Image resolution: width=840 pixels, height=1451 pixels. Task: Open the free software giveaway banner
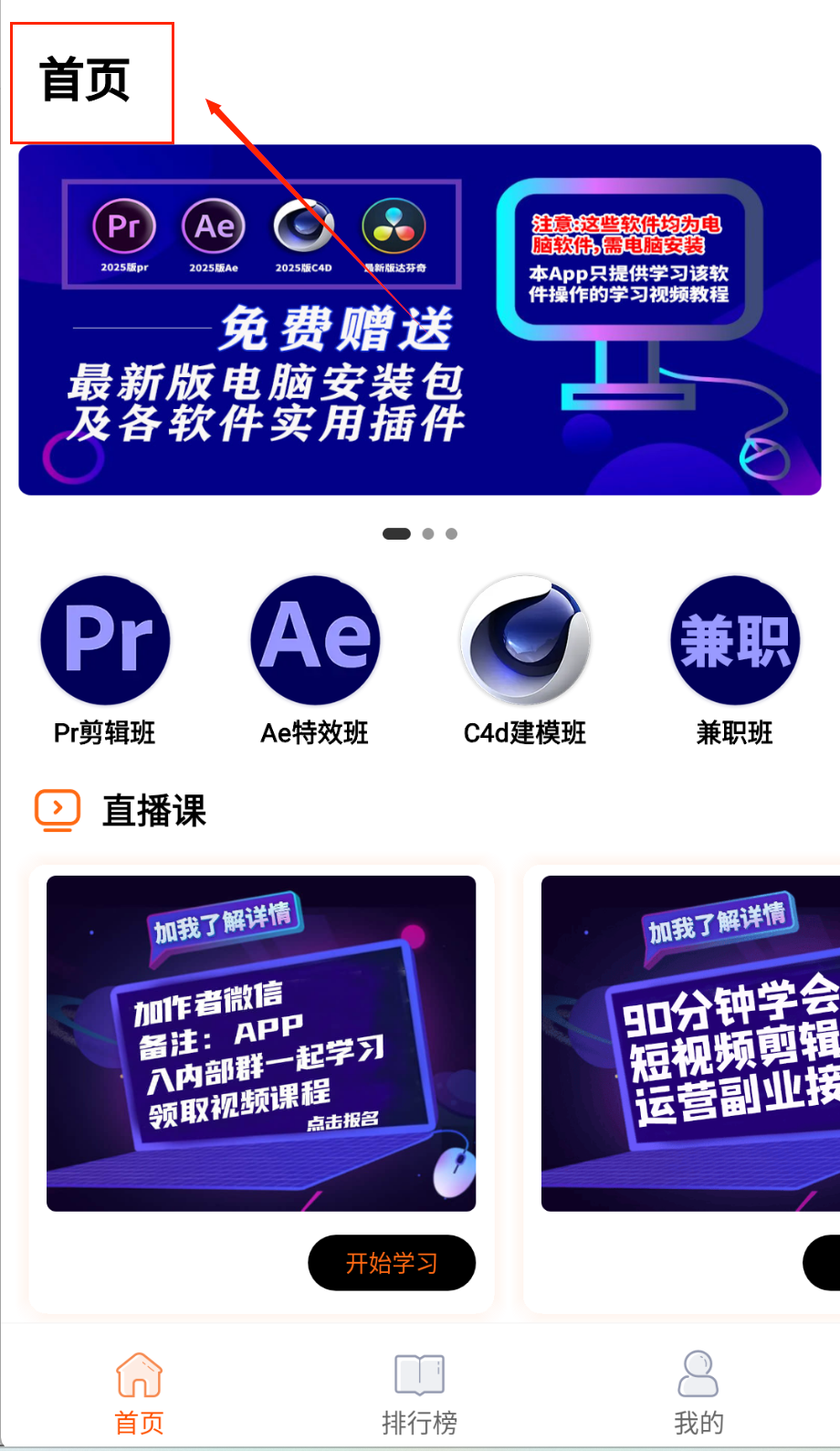point(419,320)
